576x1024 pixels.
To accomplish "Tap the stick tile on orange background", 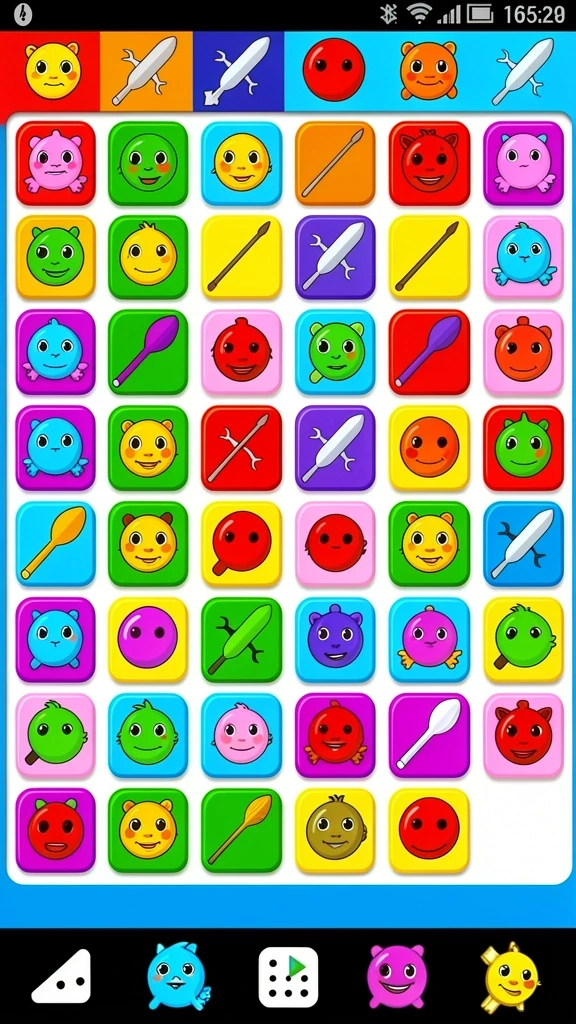I will tap(335, 163).
